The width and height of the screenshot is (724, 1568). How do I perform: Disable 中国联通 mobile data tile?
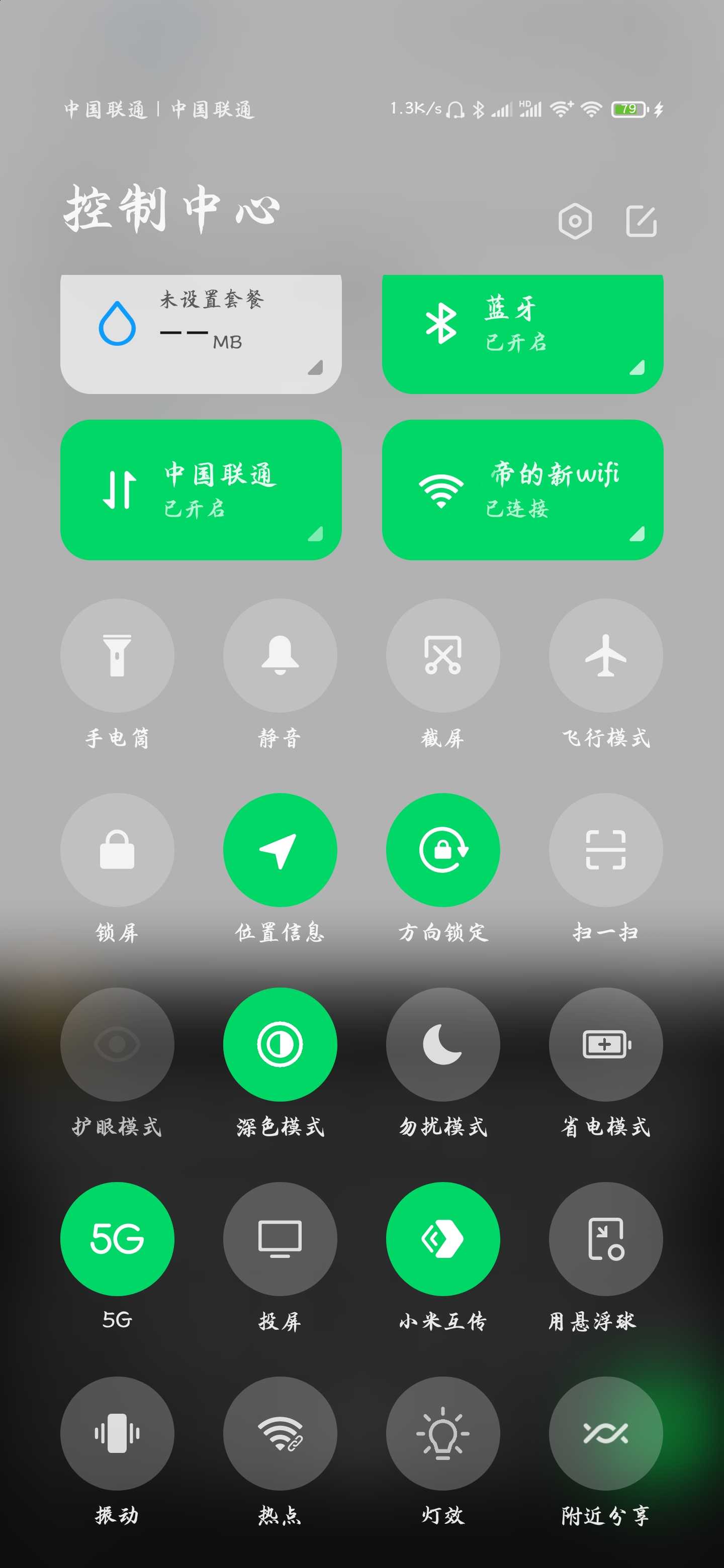201,490
